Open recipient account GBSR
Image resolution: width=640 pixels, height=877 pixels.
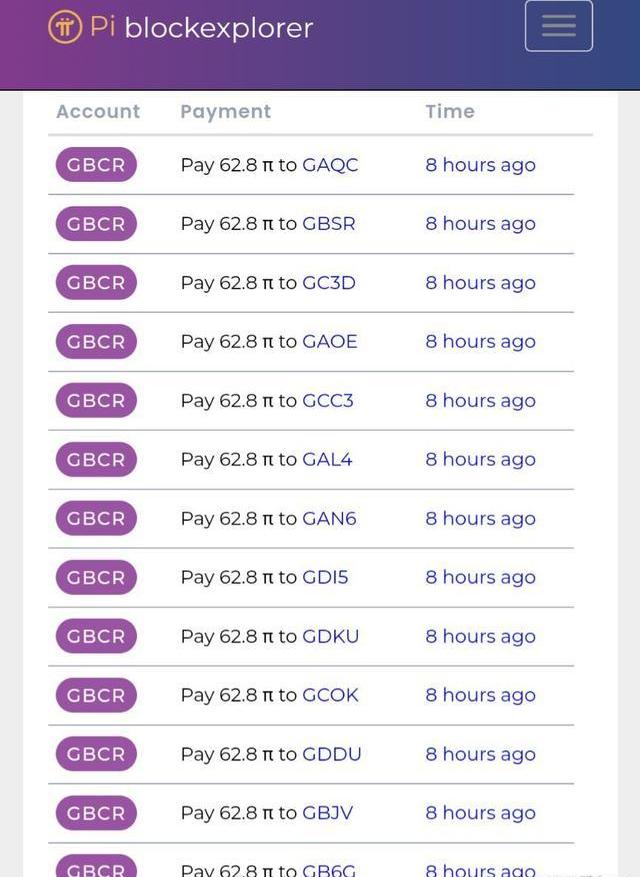click(x=329, y=224)
